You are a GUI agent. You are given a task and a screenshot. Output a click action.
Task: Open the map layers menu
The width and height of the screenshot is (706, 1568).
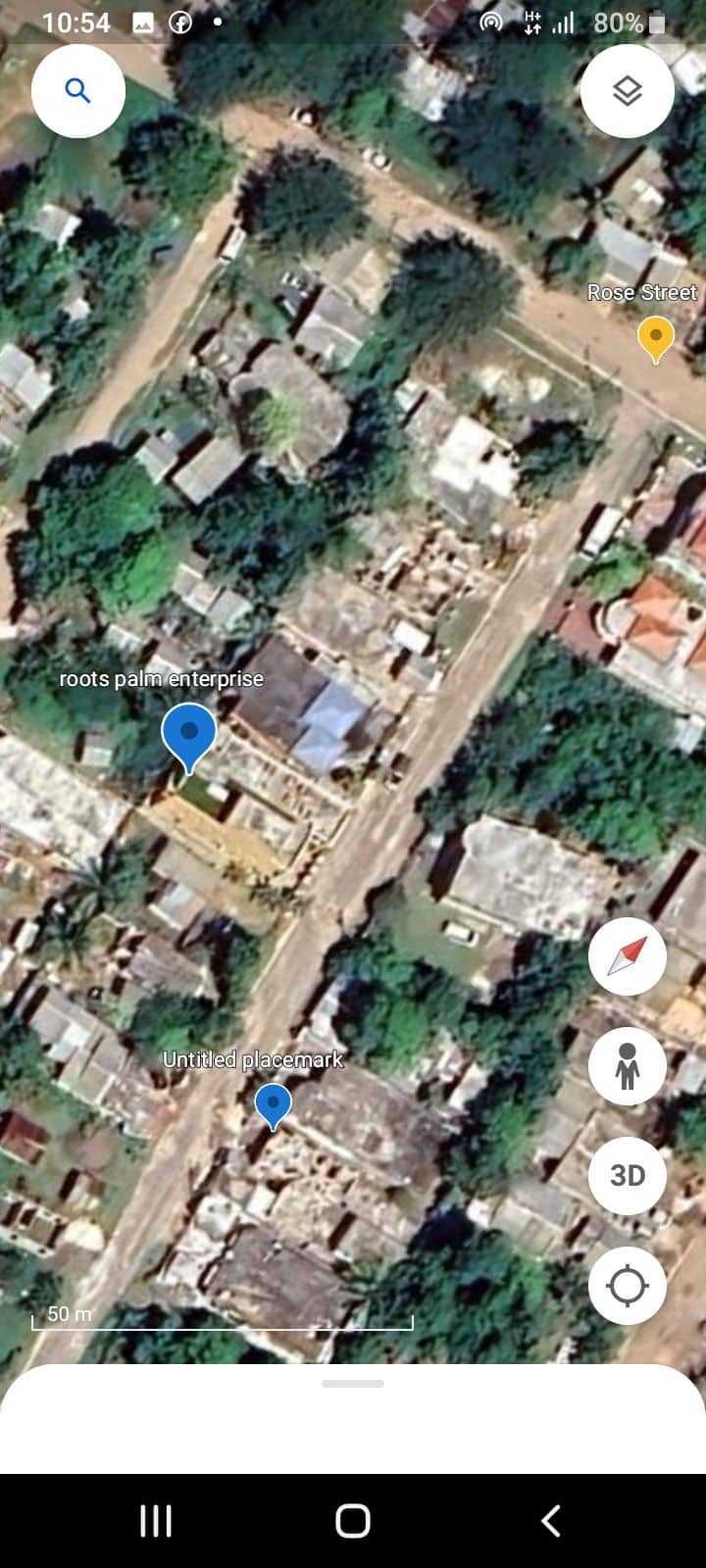pos(627,91)
